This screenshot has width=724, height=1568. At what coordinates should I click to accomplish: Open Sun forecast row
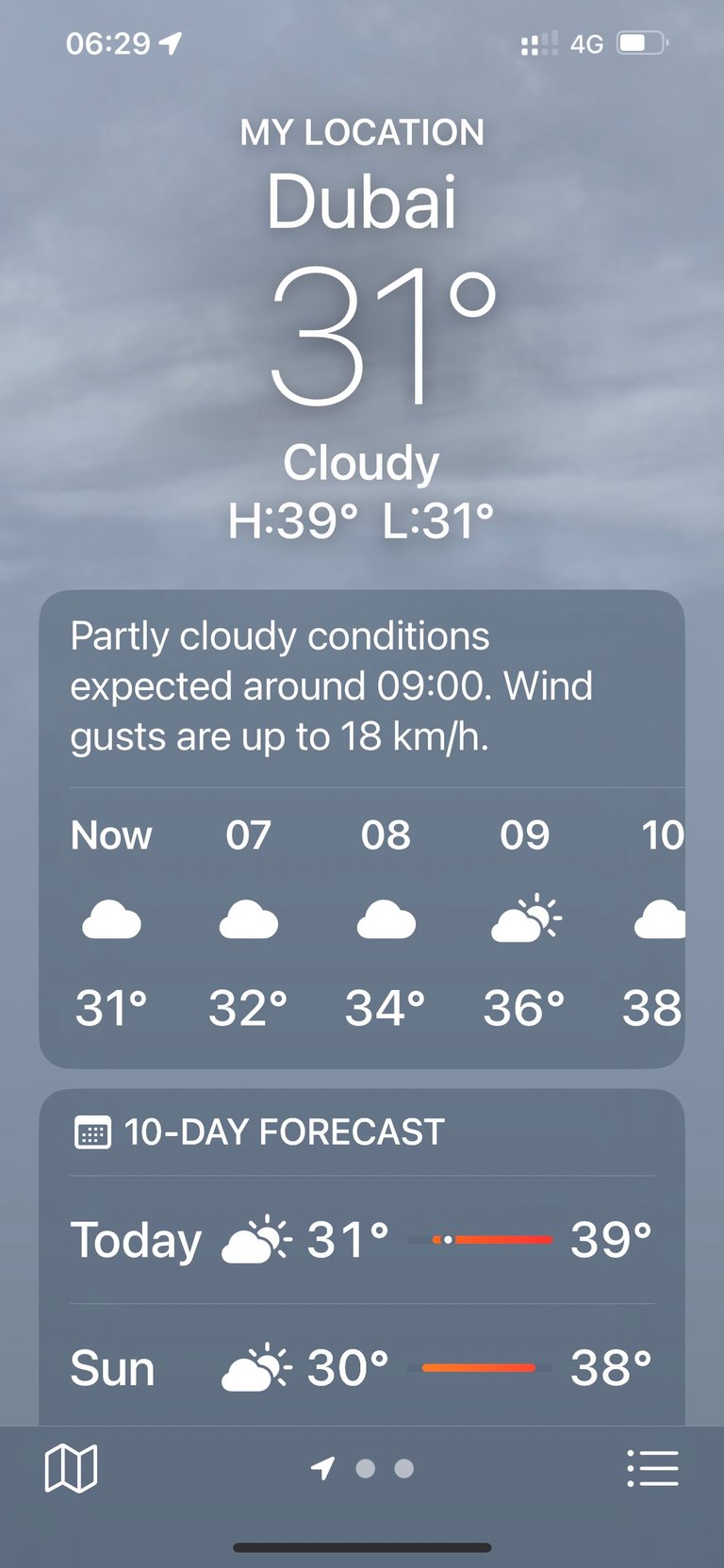tap(361, 1367)
